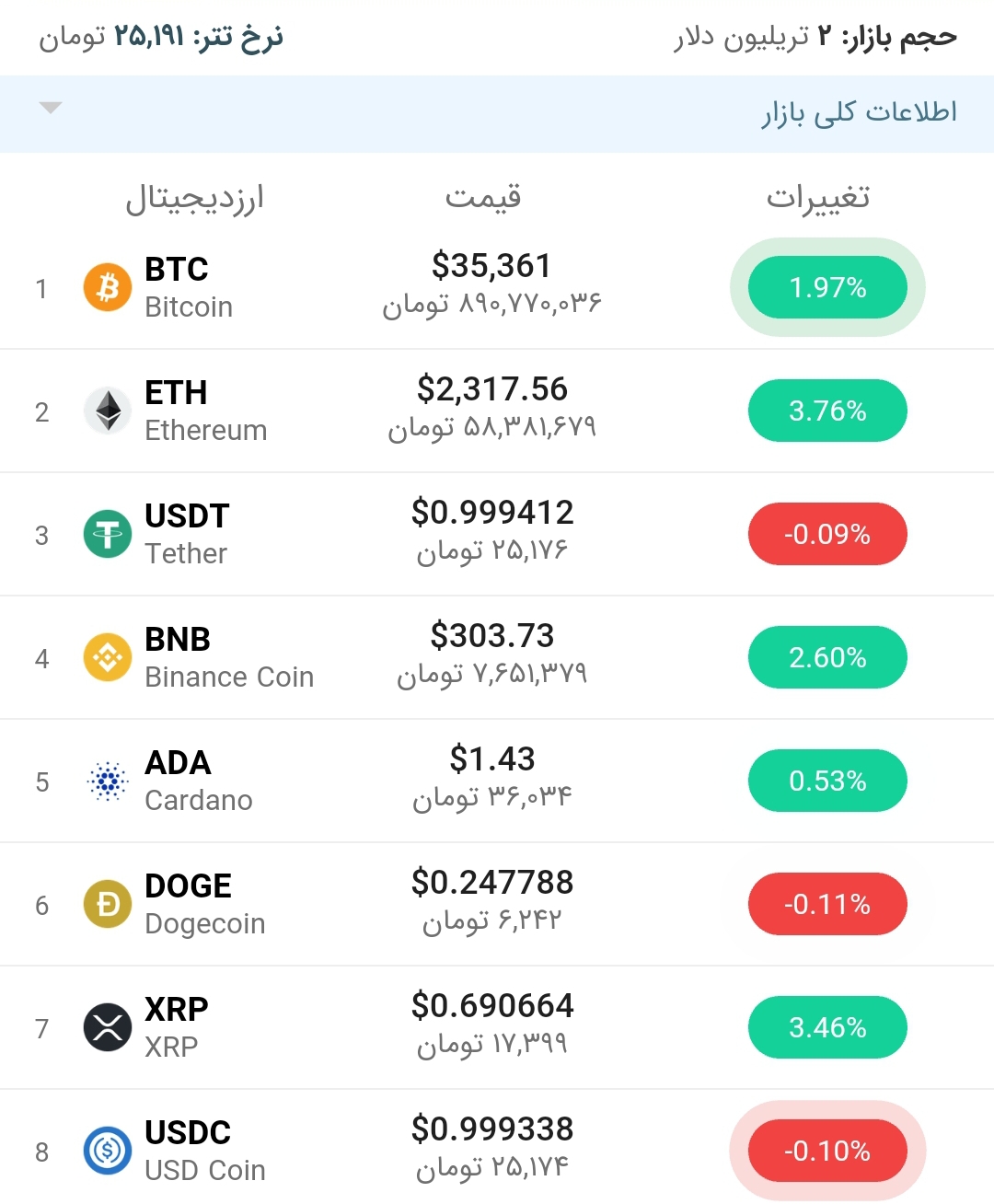The width and height of the screenshot is (994, 1204).
Task: Click the Bitcoin logo icon
Action: point(107,287)
